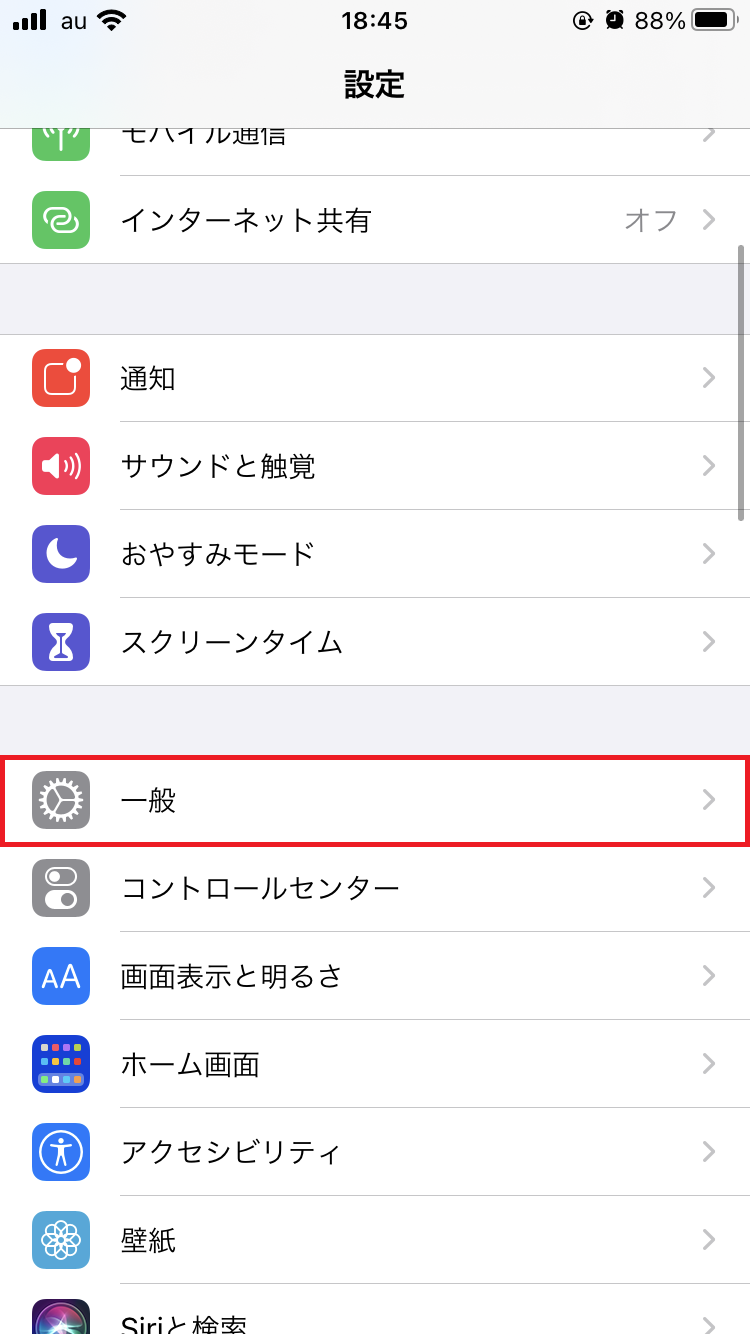Tap the コントロールセンター icon
Viewport: 750px width, 1334px height.
(x=60, y=888)
